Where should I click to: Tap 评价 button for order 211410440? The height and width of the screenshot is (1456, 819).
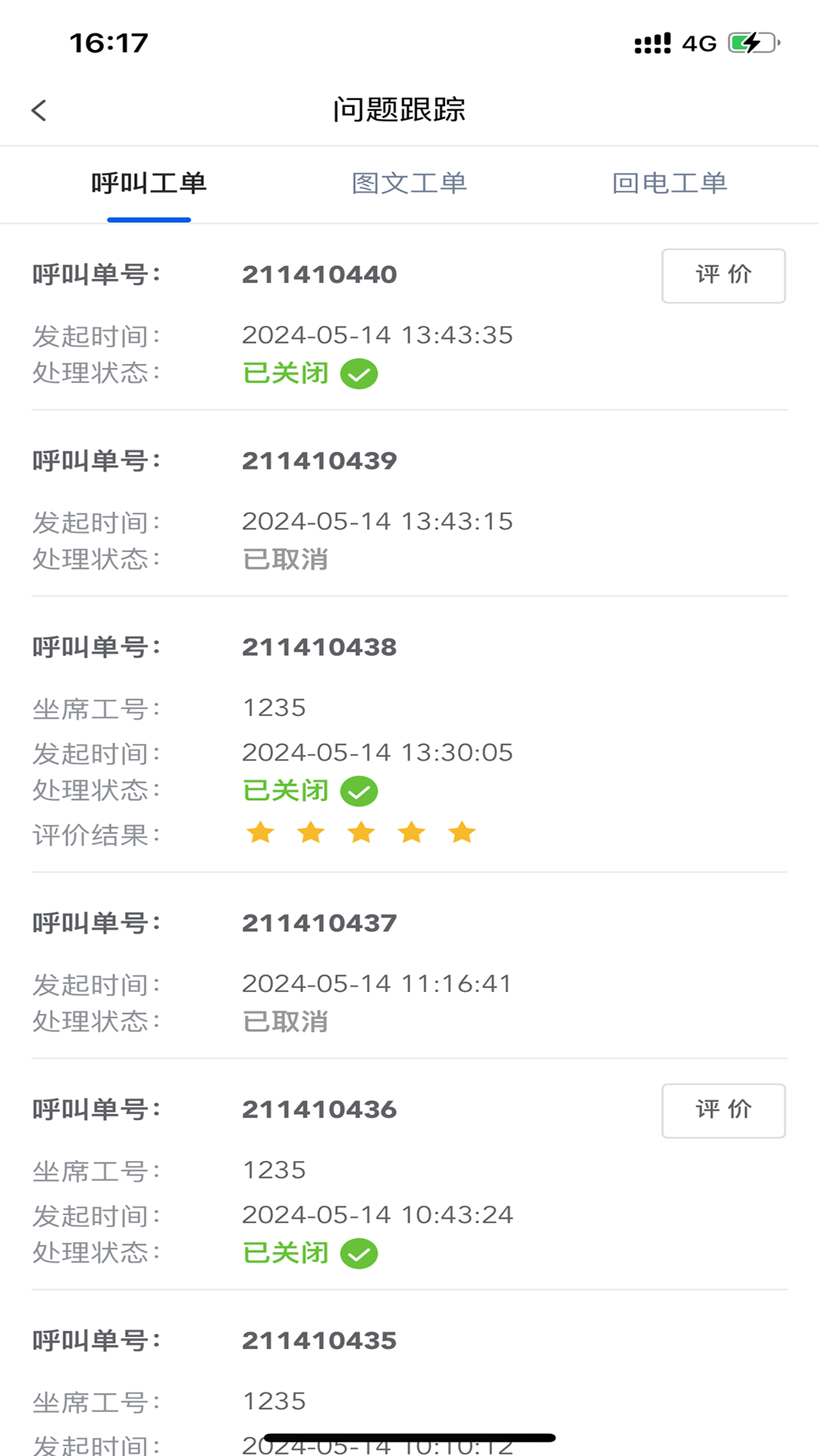(723, 275)
